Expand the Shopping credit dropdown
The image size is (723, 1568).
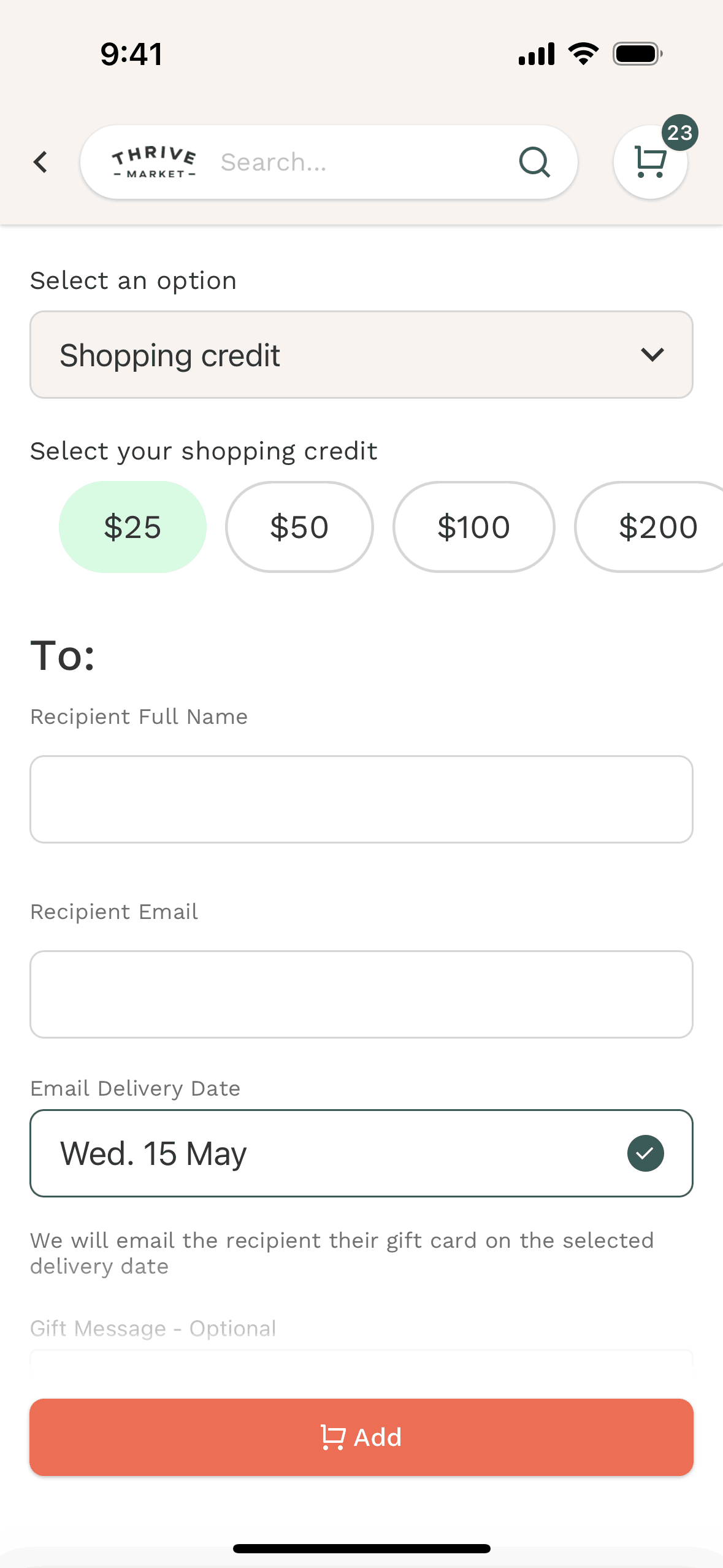(361, 355)
